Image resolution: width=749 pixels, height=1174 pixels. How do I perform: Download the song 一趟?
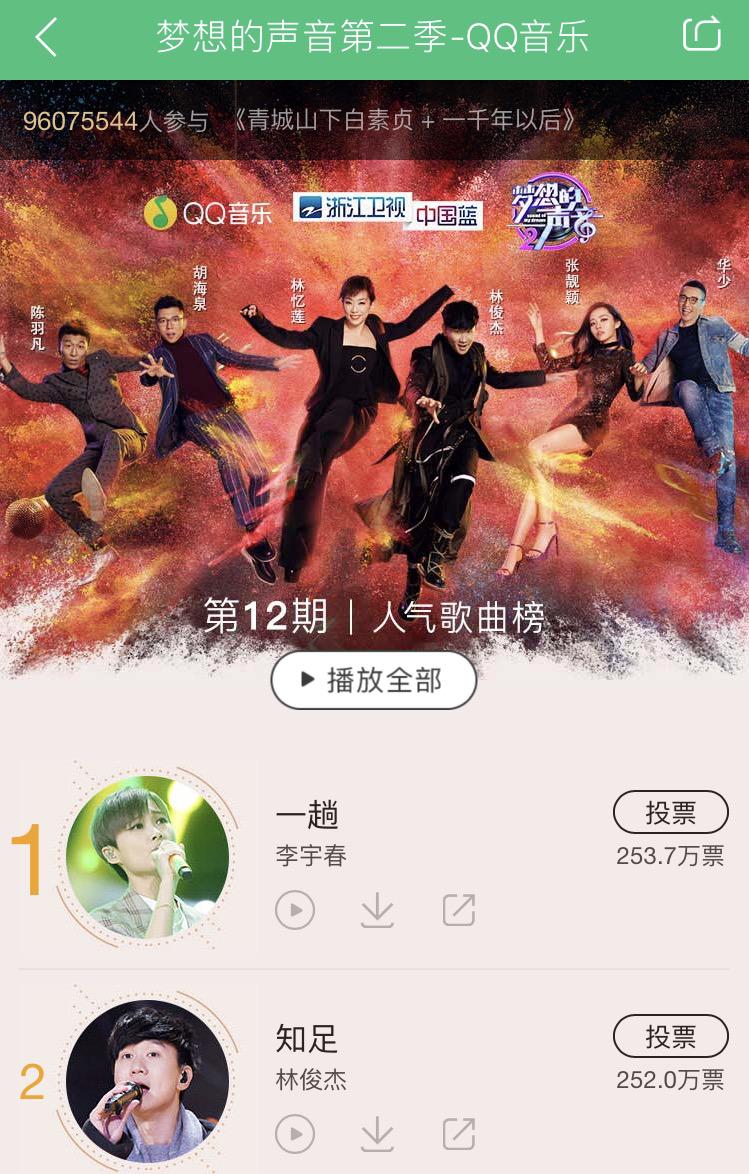pyautogui.click(x=377, y=910)
